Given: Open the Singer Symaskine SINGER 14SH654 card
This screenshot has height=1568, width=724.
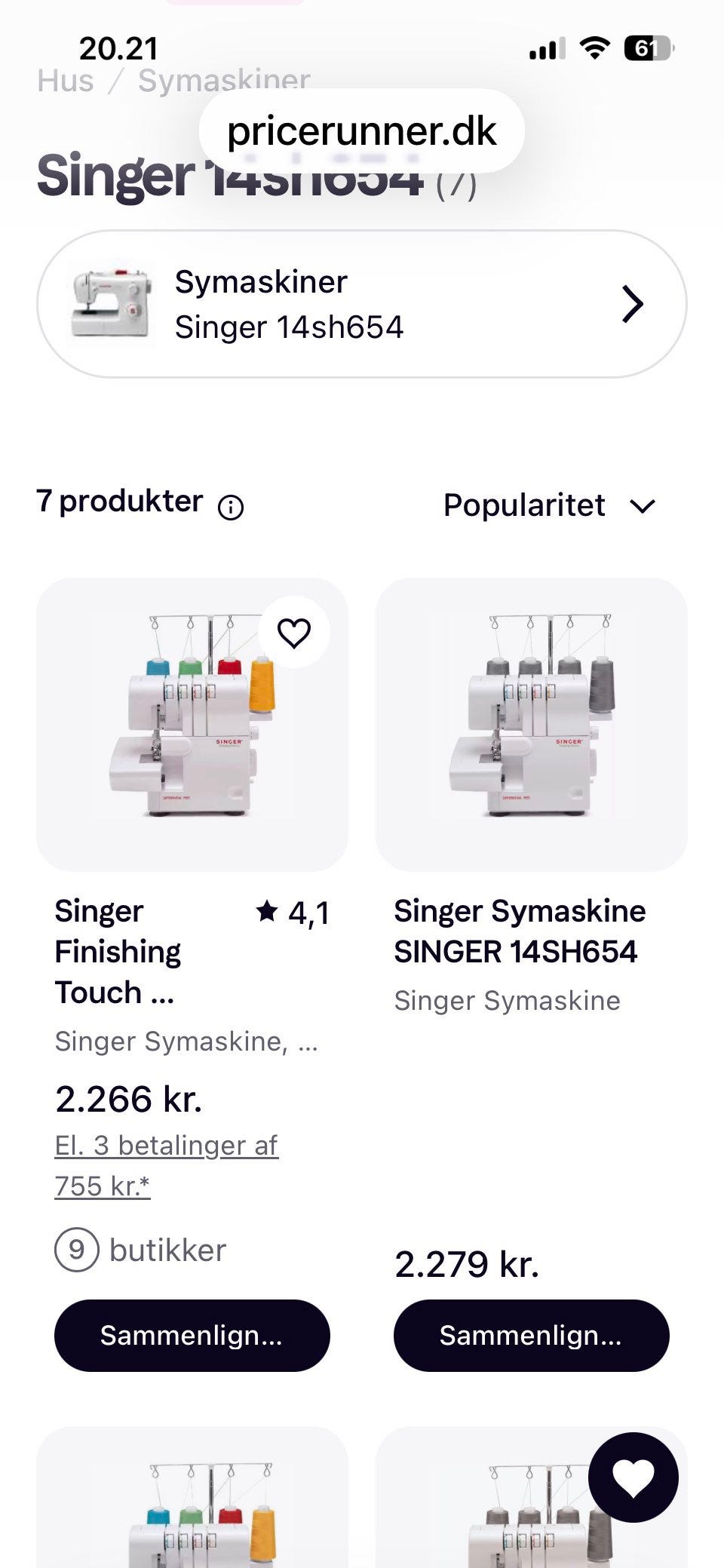Looking at the screenshot, I should tap(520, 931).
